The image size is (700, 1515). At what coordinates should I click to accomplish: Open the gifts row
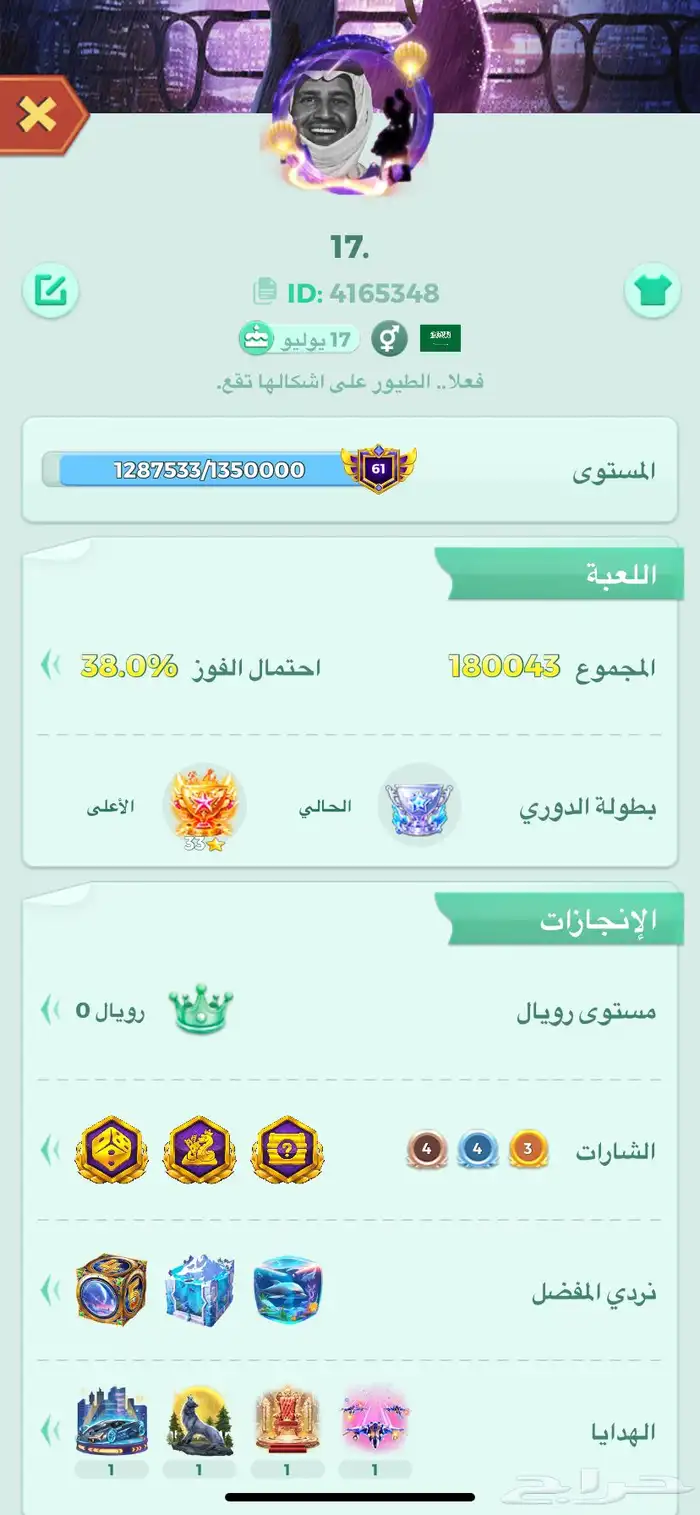[349, 1432]
